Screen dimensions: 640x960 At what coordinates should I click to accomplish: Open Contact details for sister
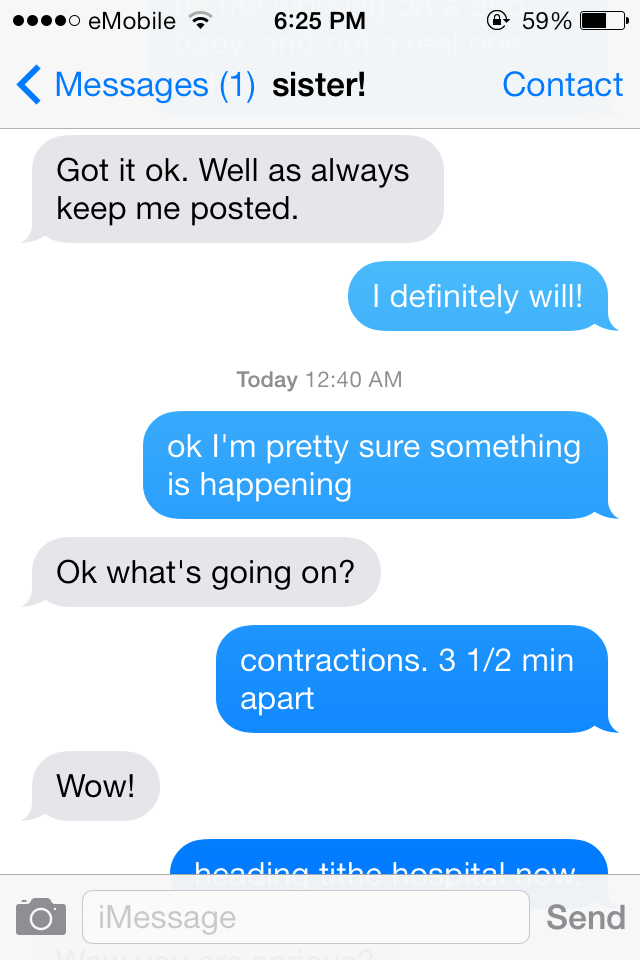point(562,86)
